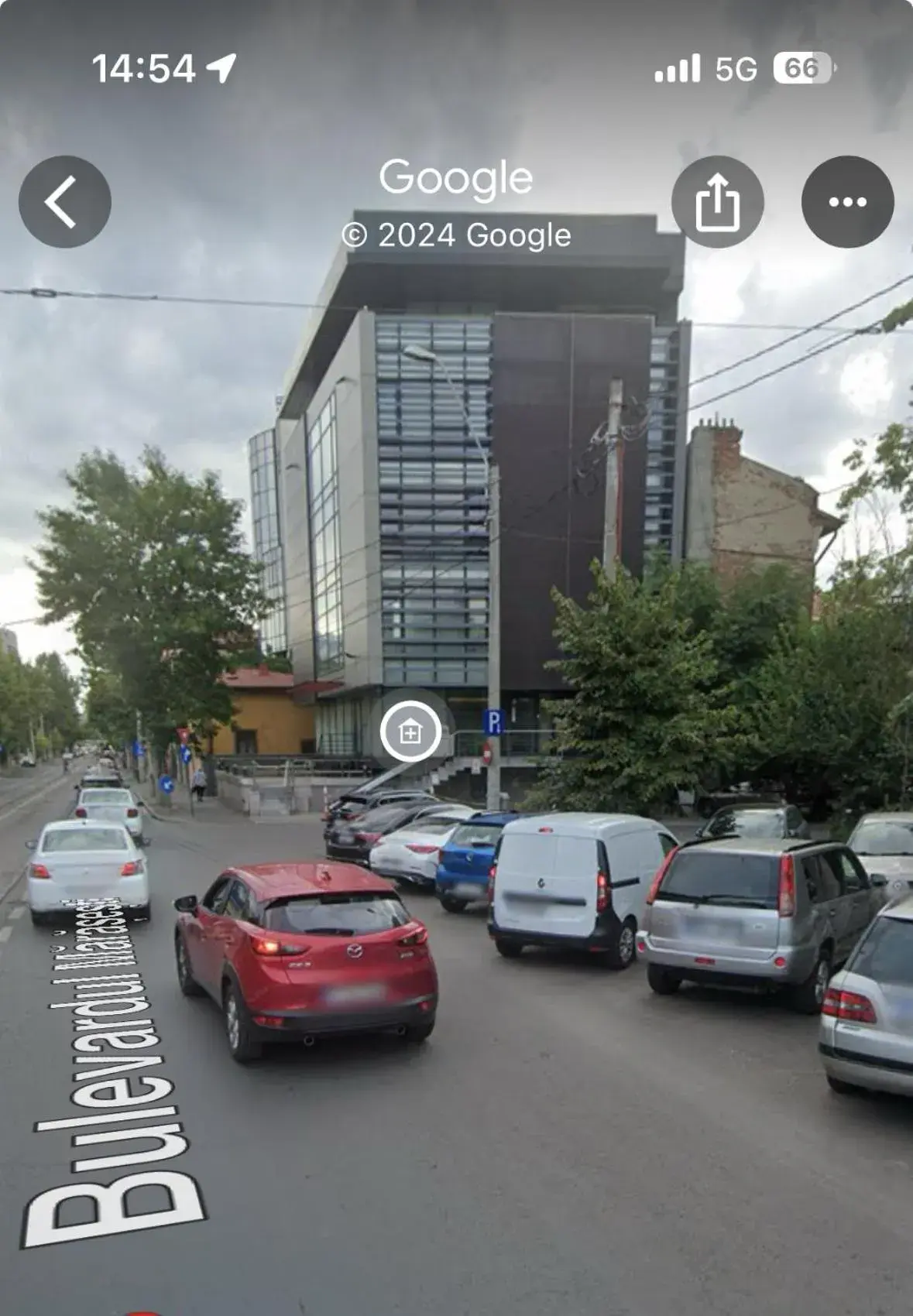Share this Street View location
Viewport: 913px width, 1316px height.
click(x=717, y=202)
